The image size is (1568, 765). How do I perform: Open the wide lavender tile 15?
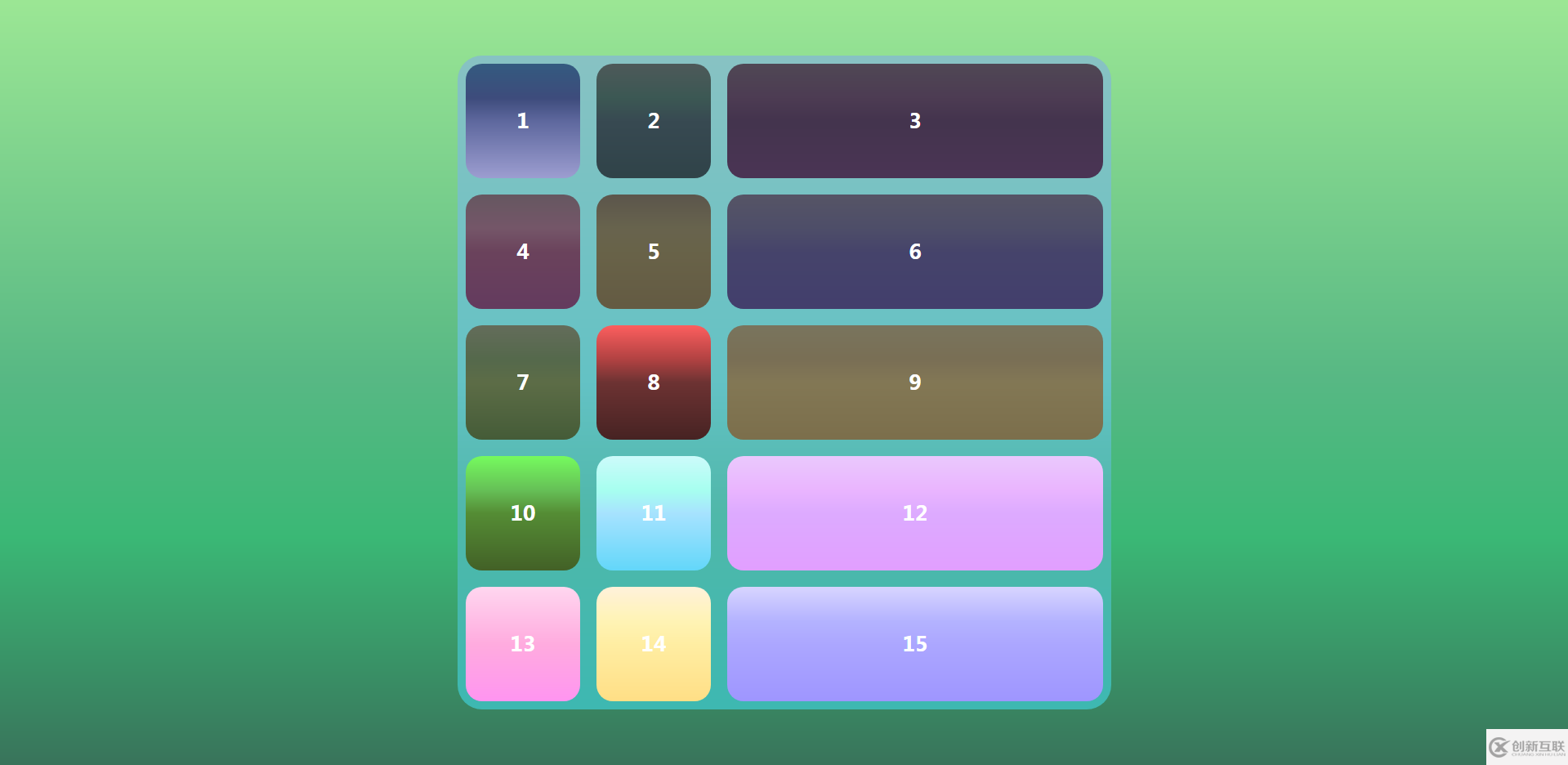click(915, 644)
